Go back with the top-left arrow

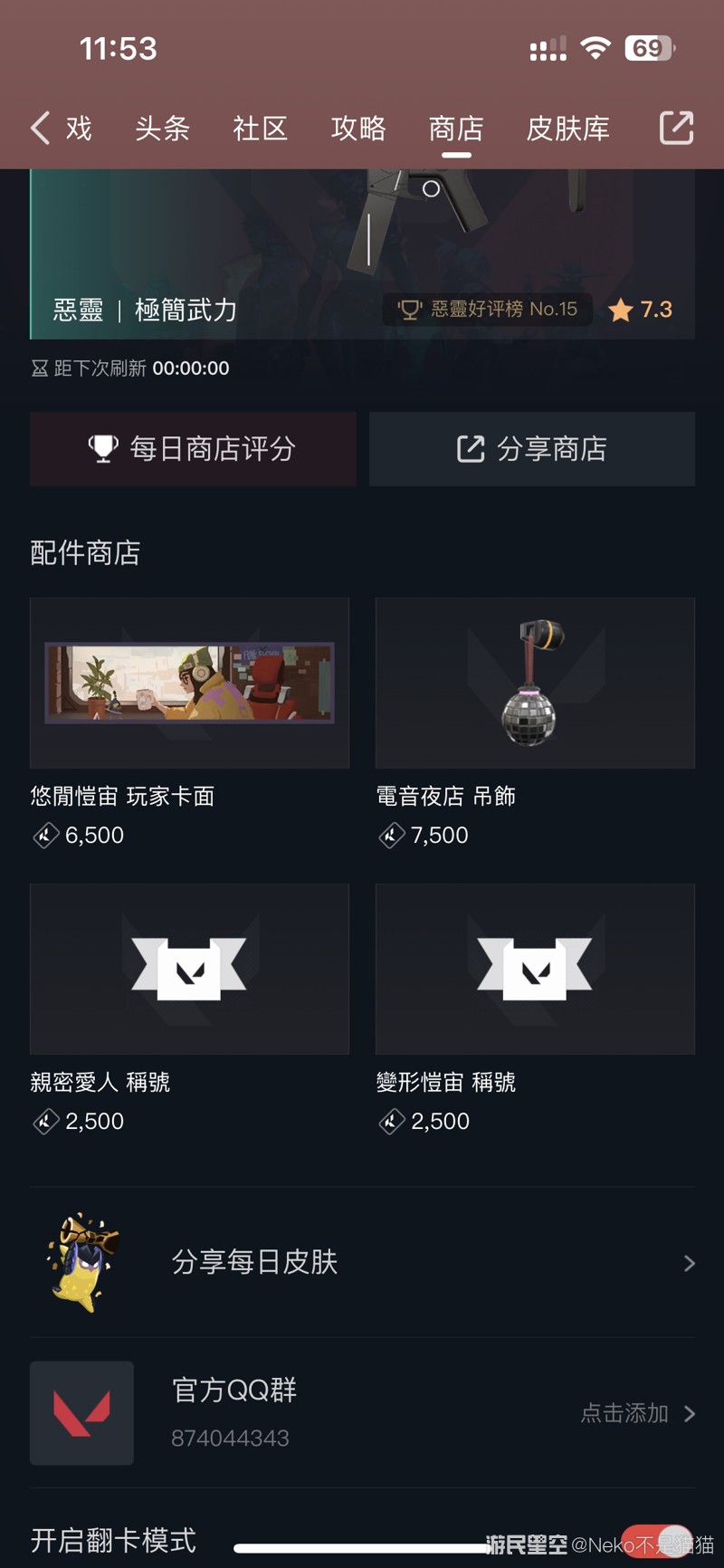[x=40, y=129]
